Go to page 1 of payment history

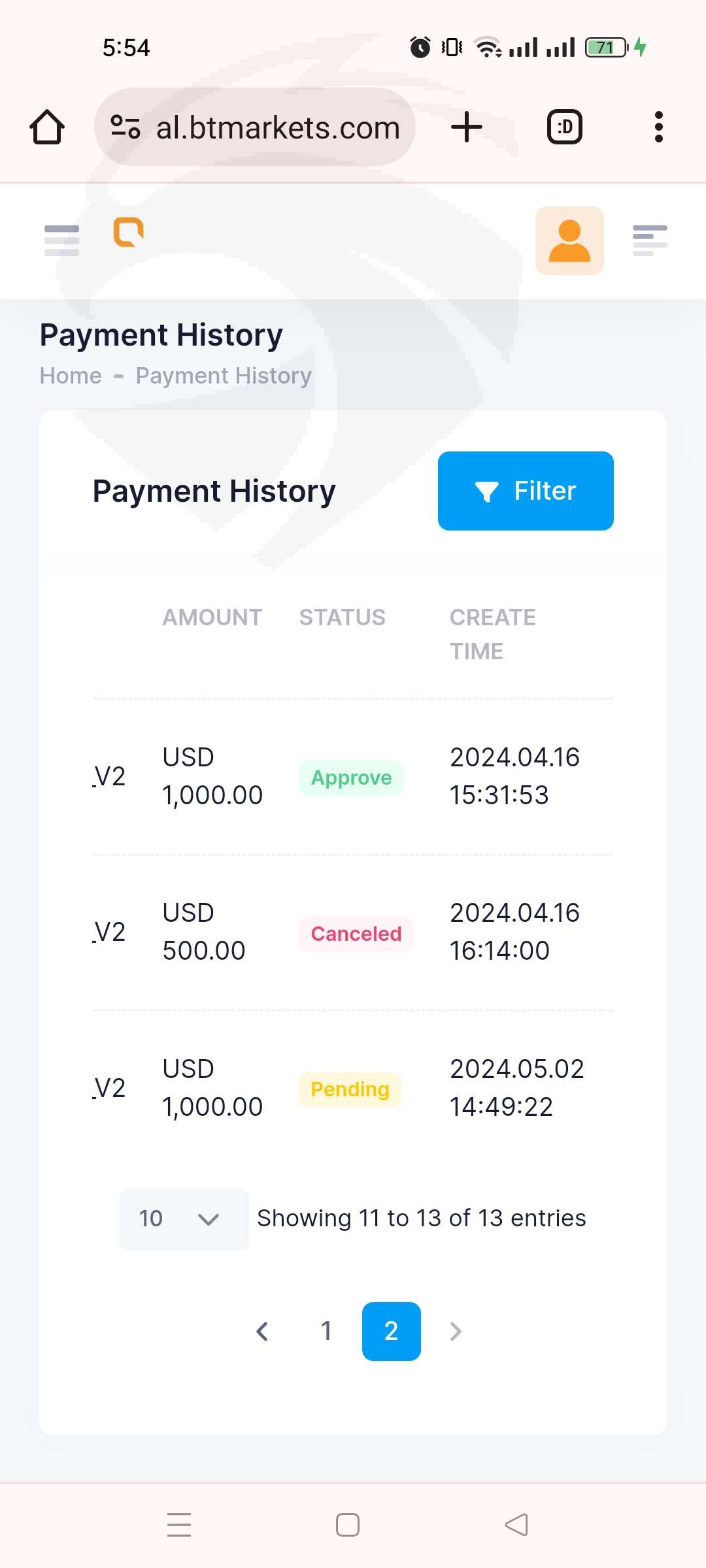326,1331
